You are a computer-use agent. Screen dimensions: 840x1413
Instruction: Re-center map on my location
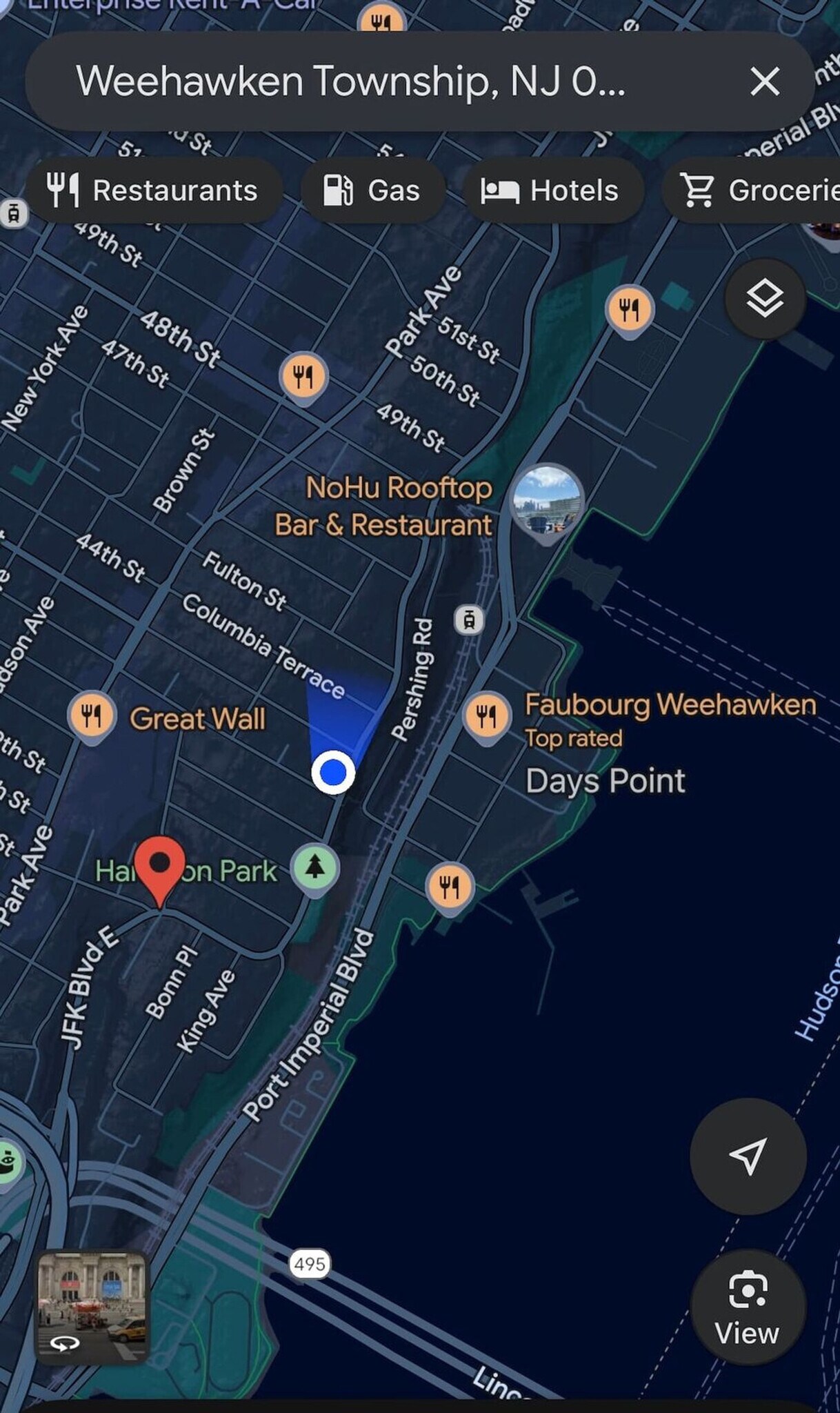point(748,1156)
